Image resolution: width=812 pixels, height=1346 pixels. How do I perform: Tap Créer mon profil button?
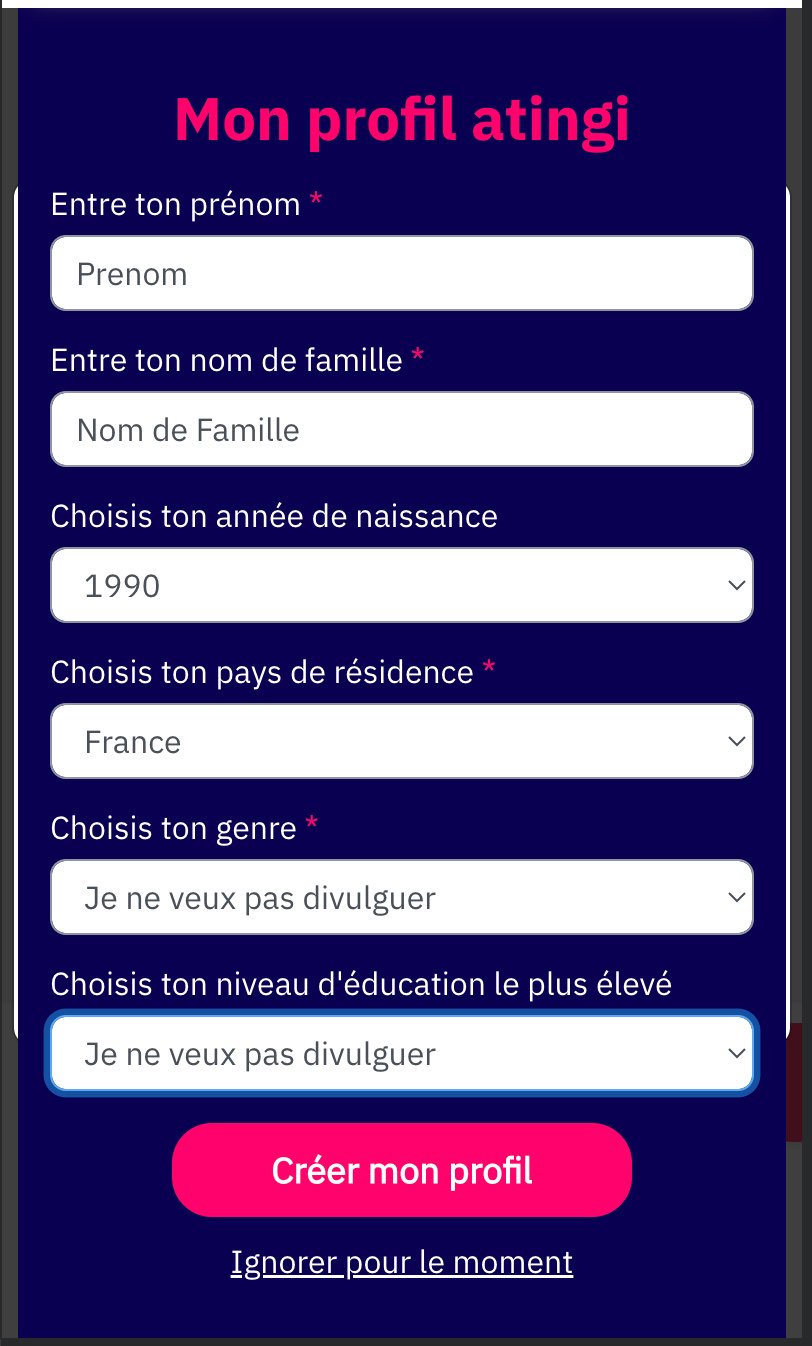coord(402,1170)
